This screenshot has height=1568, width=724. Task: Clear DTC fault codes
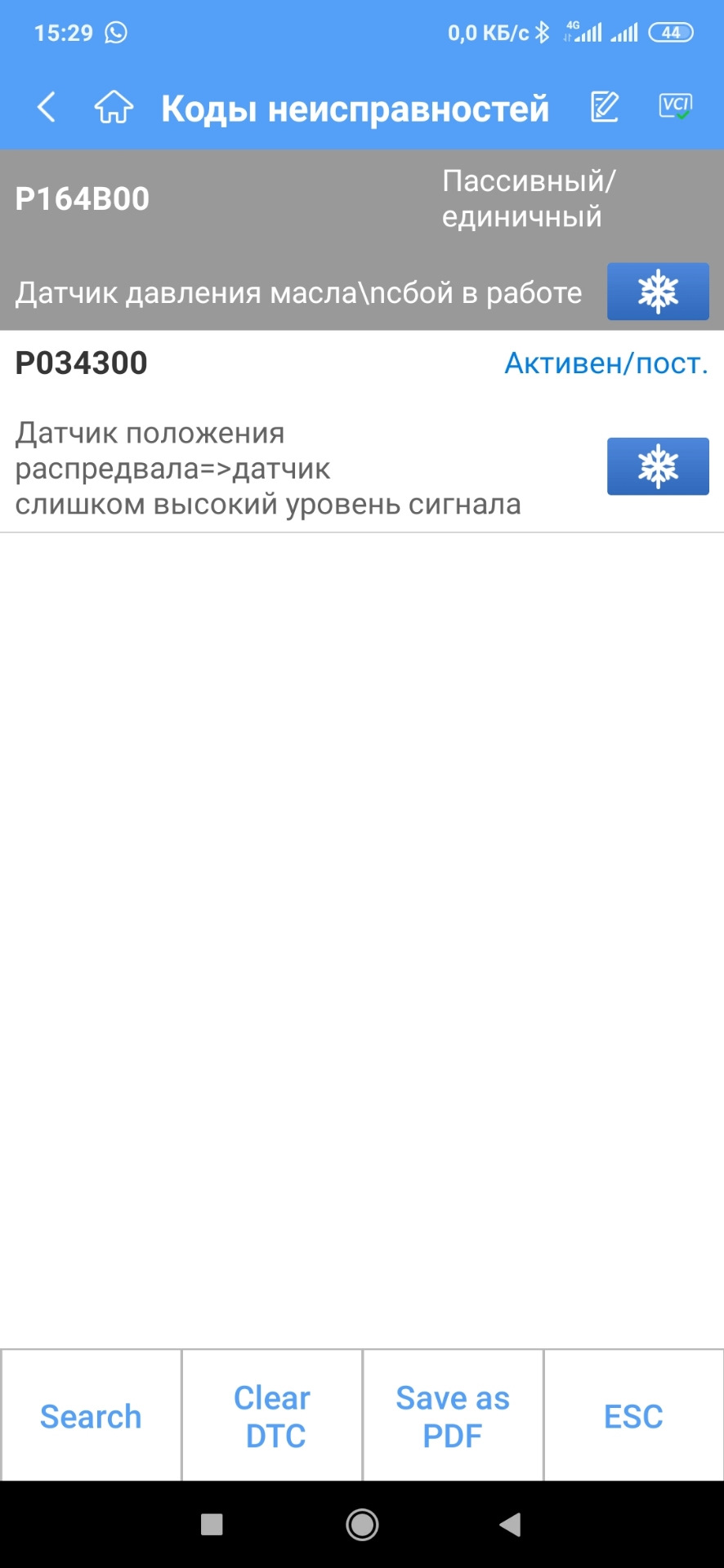click(272, 1416)
